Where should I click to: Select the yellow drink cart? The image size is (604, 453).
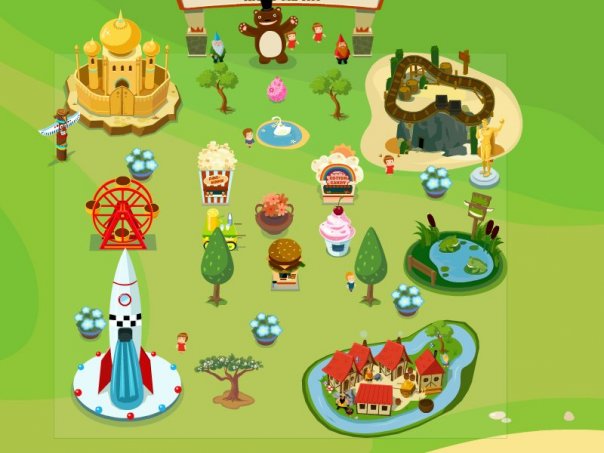click(222, 230)
